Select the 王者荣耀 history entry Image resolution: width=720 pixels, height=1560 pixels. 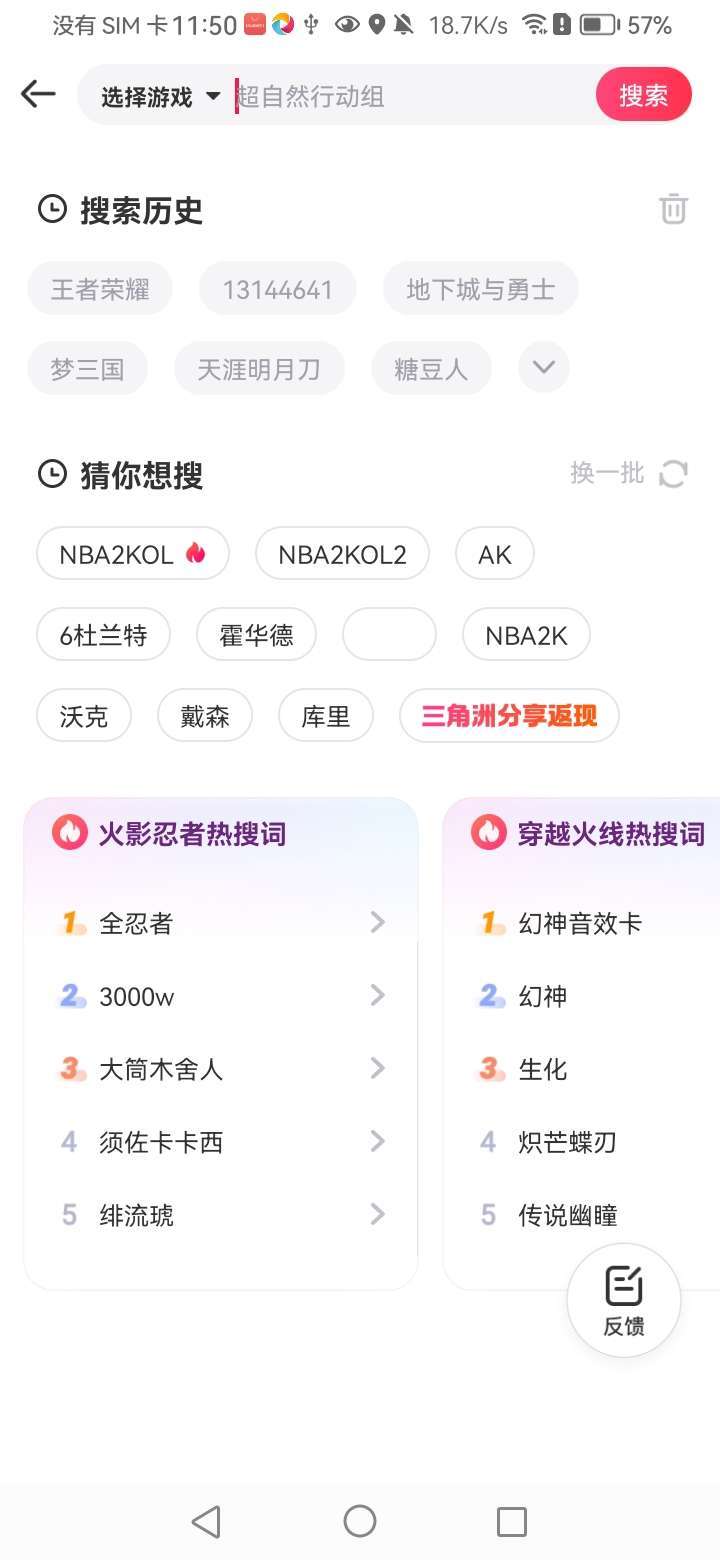point(99,288)
